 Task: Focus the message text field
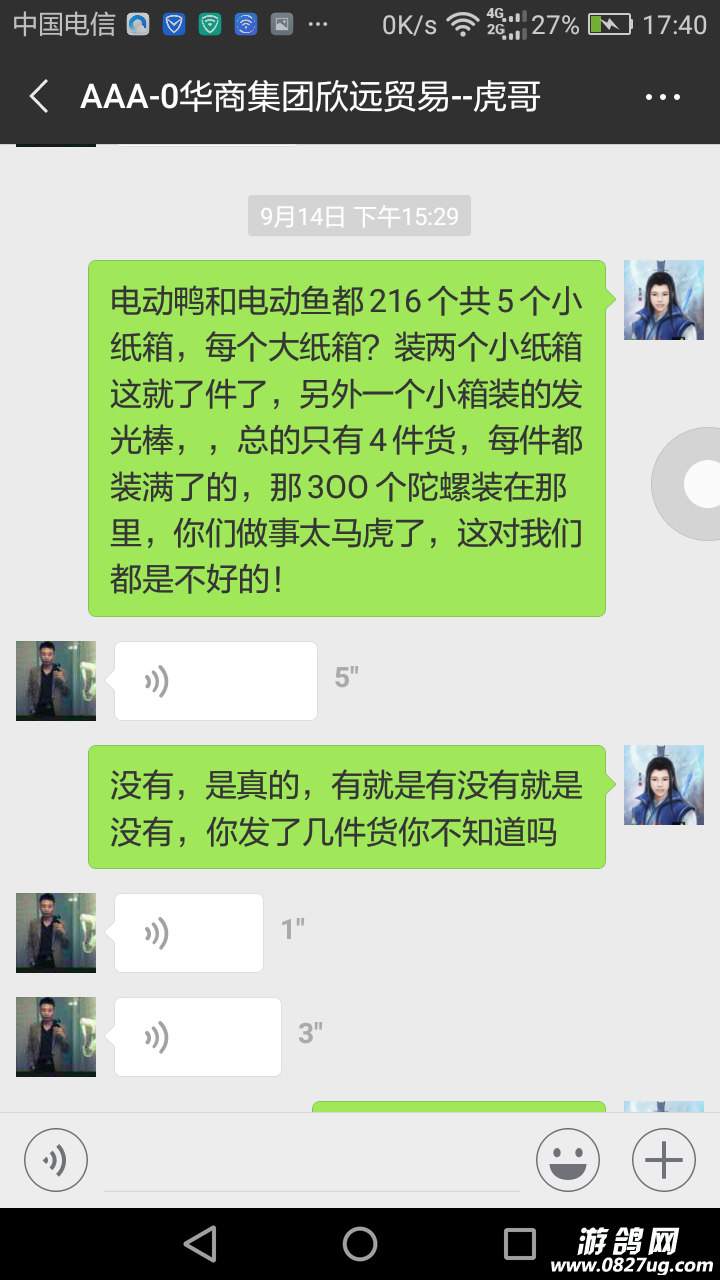point(312,1162)
